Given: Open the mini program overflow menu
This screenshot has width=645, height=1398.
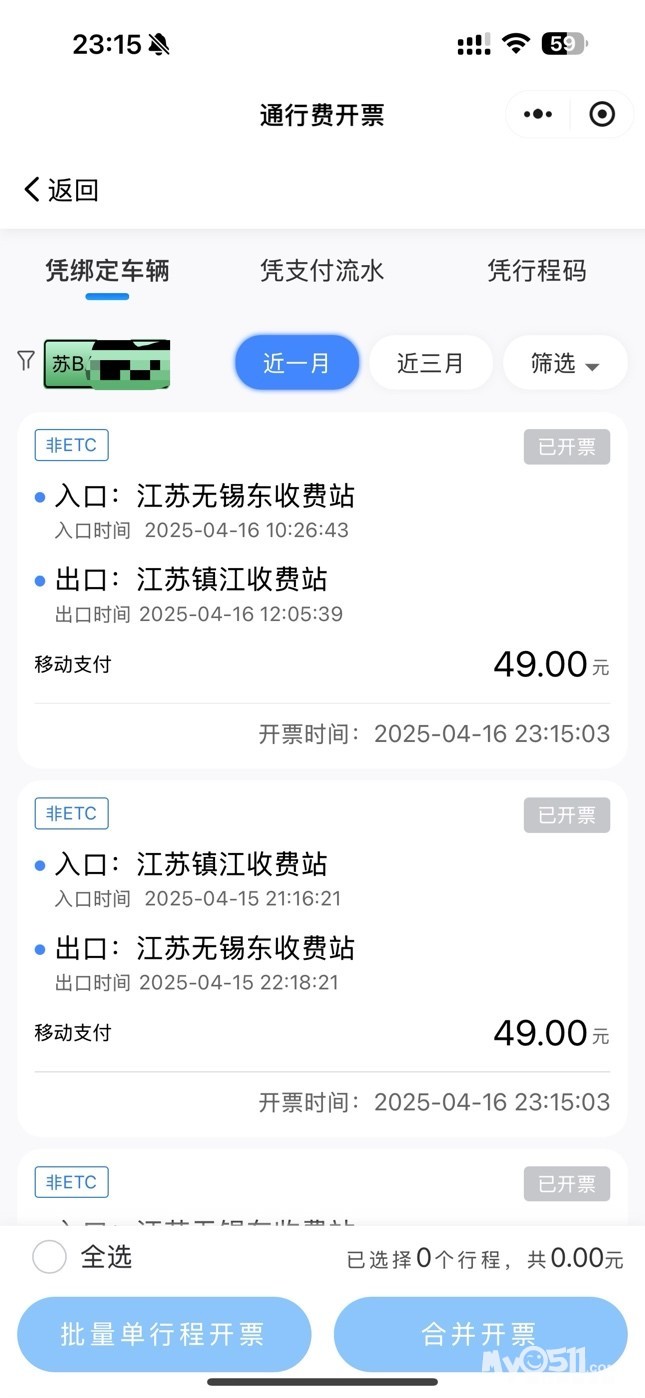Looking at the screenshot, I should (x=538, y=115).
